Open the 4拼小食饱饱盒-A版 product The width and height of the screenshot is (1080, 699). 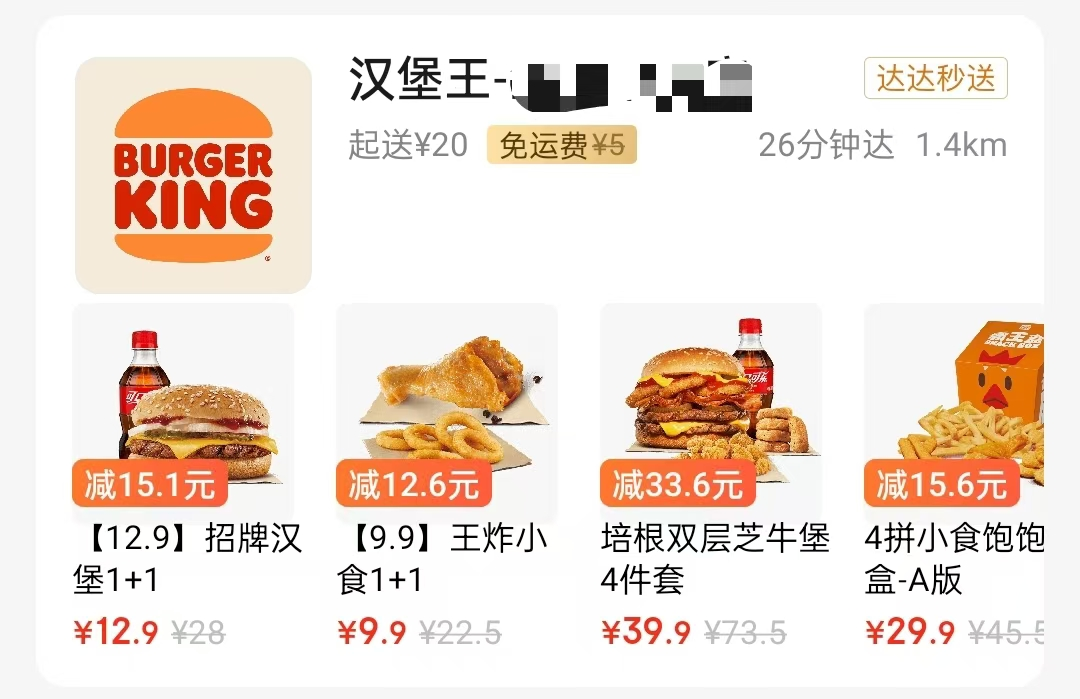coord(955,405)
